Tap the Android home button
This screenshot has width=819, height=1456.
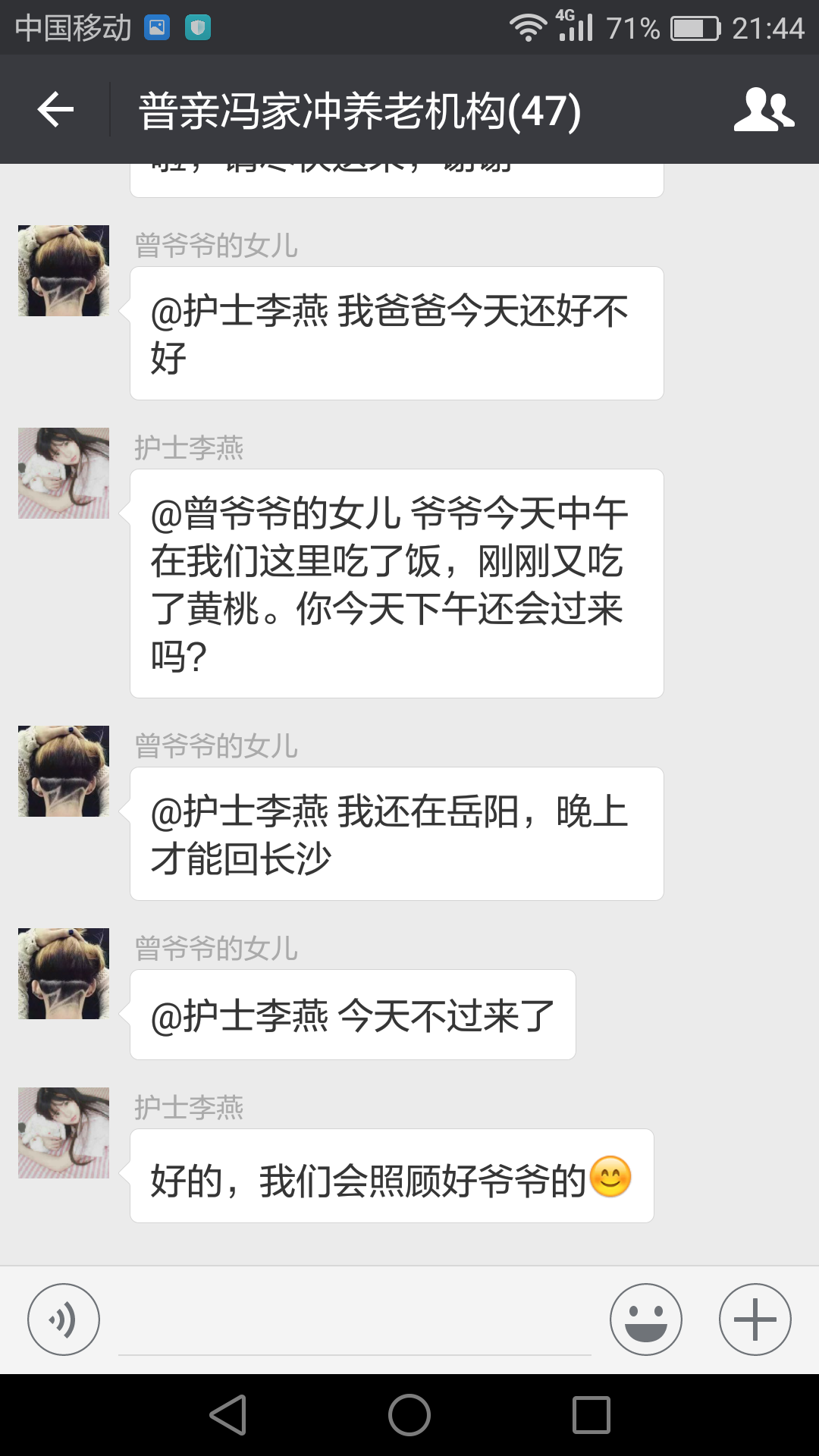409,1415
